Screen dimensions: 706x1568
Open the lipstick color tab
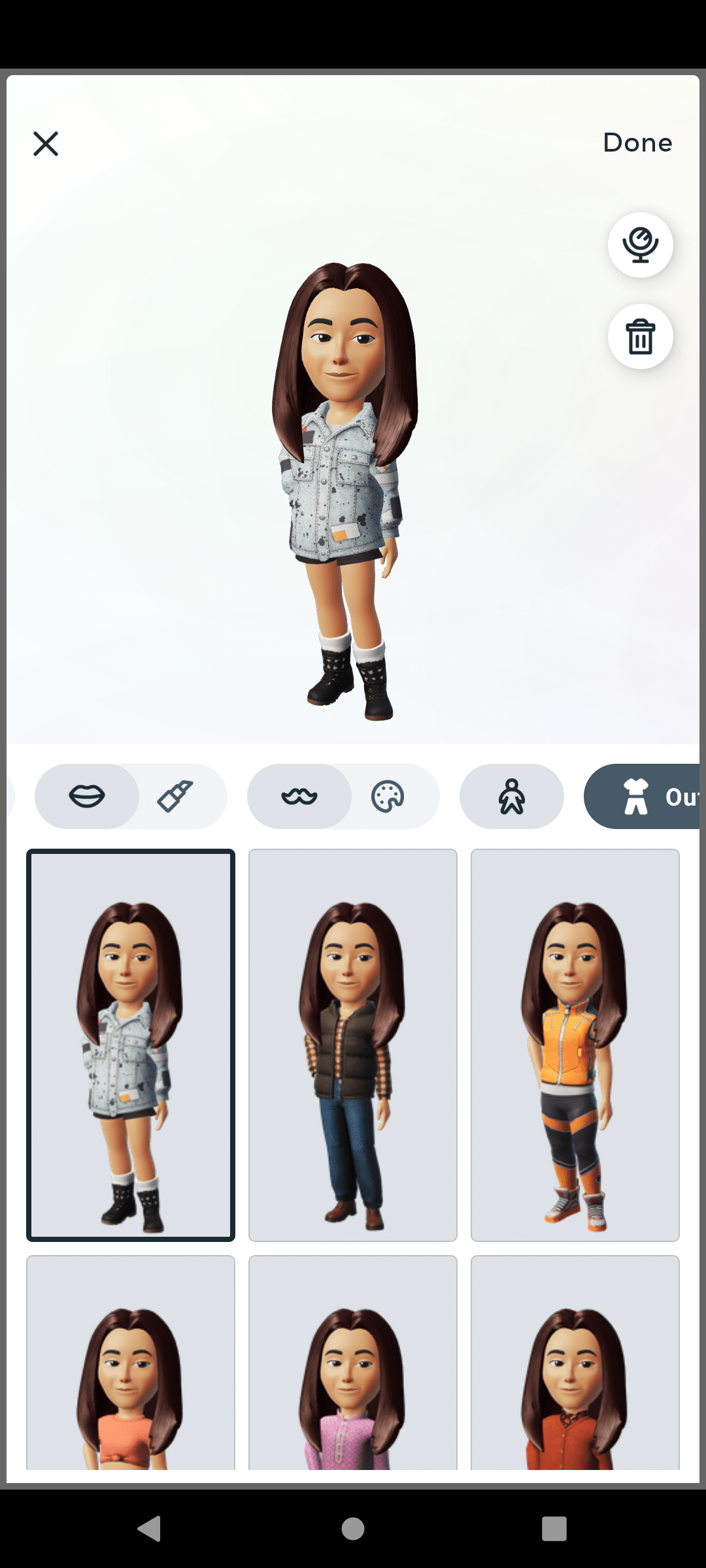[175, 796]
